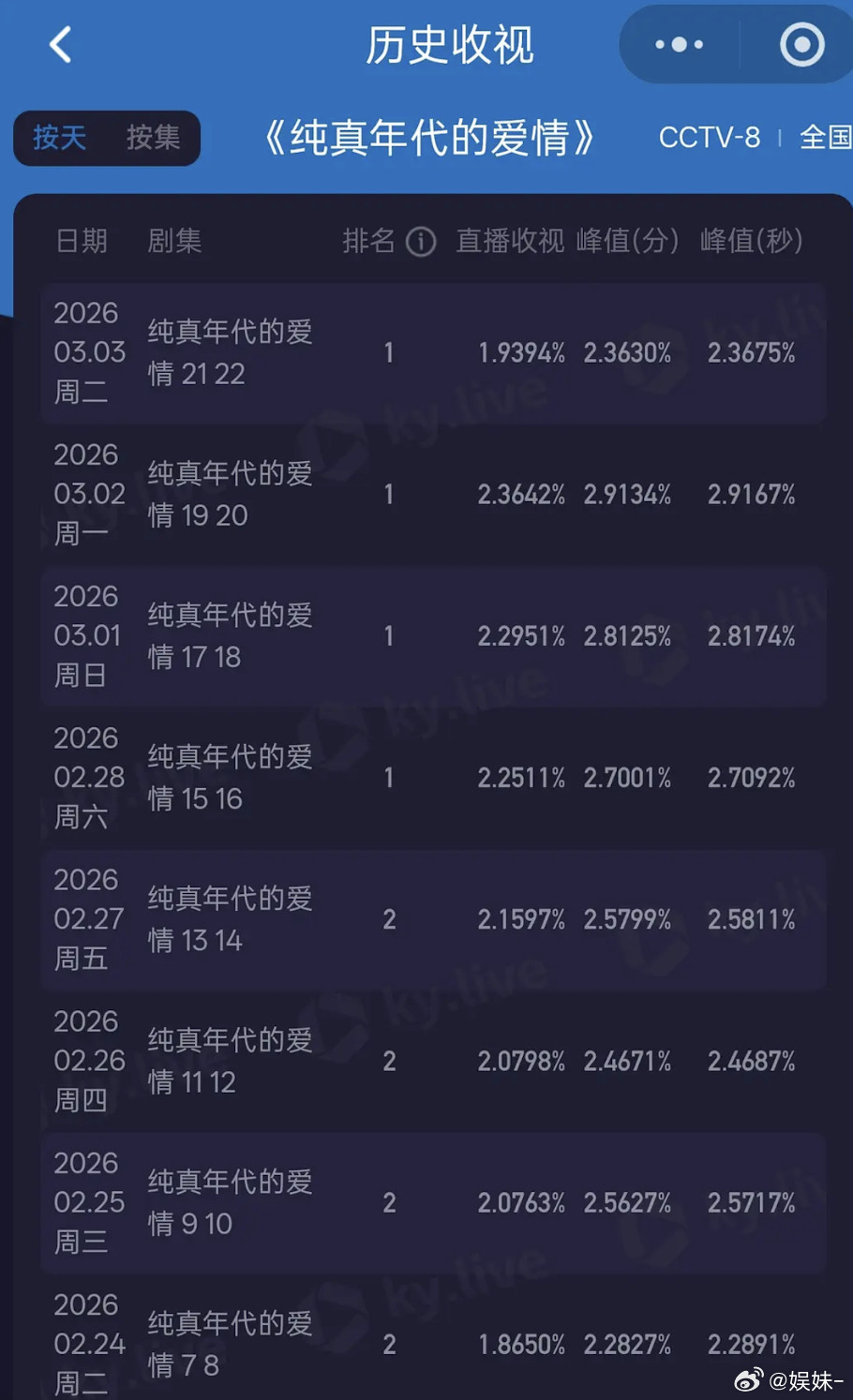The height and width of the screenshot is (1400, 853).
Task: Open the 纯真年代的爱情 17 18 episode row
Action: coord(426,637)
